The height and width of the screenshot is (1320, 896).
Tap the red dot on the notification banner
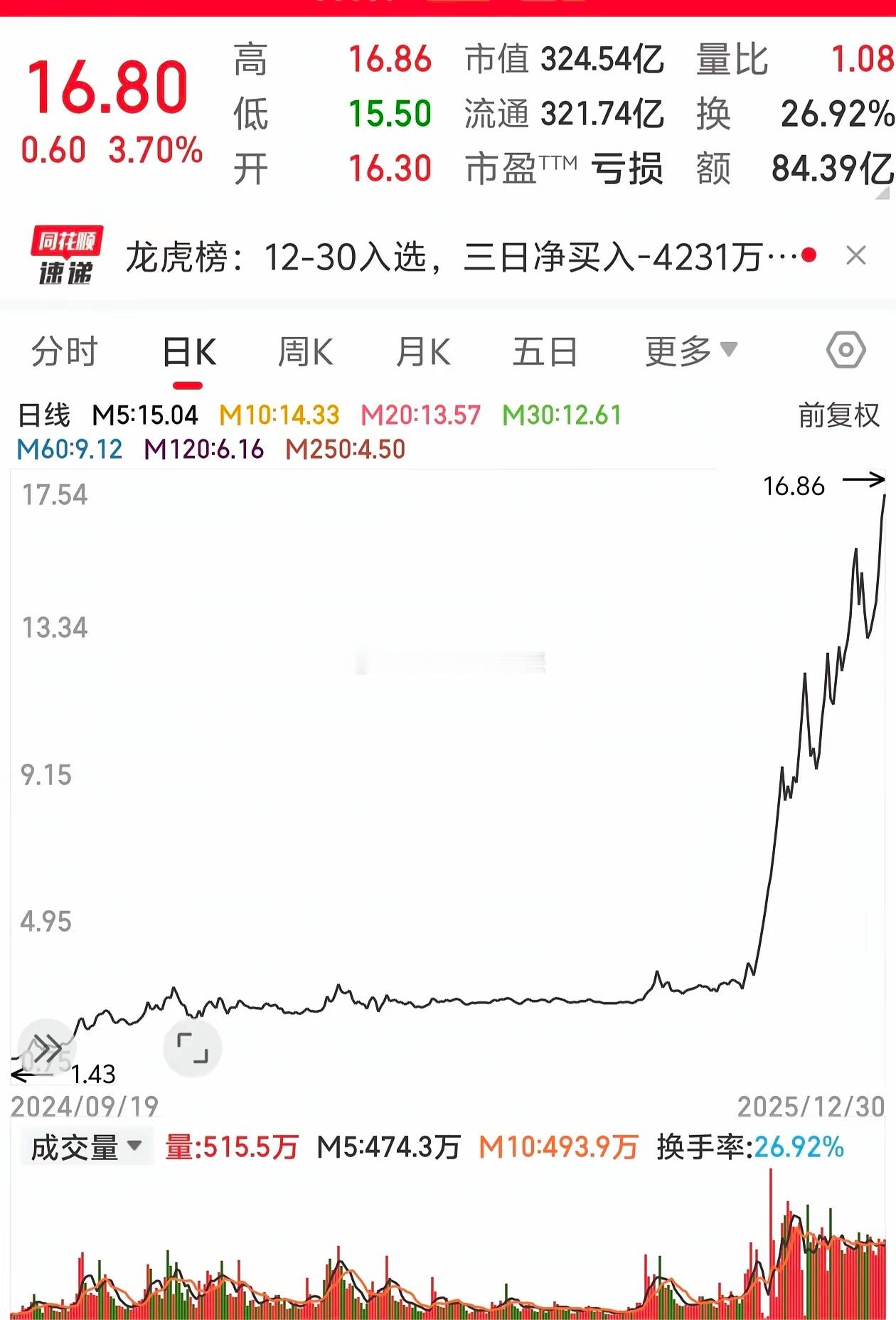click(x=808, y=254)
